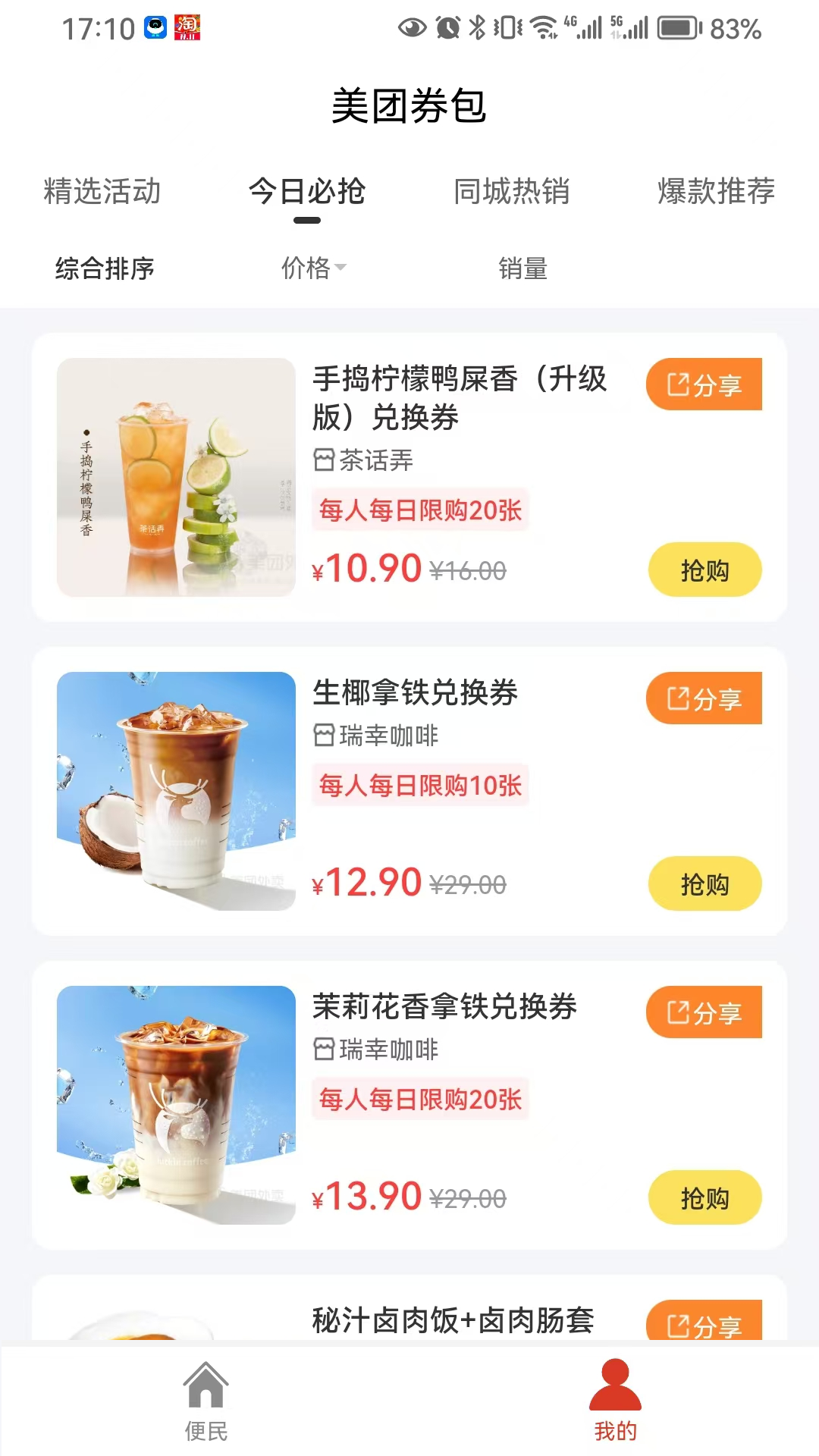Screen dimensions: 819x1456
Task: Go to the 爆款推荐 tab
Action: coord(716,191)
